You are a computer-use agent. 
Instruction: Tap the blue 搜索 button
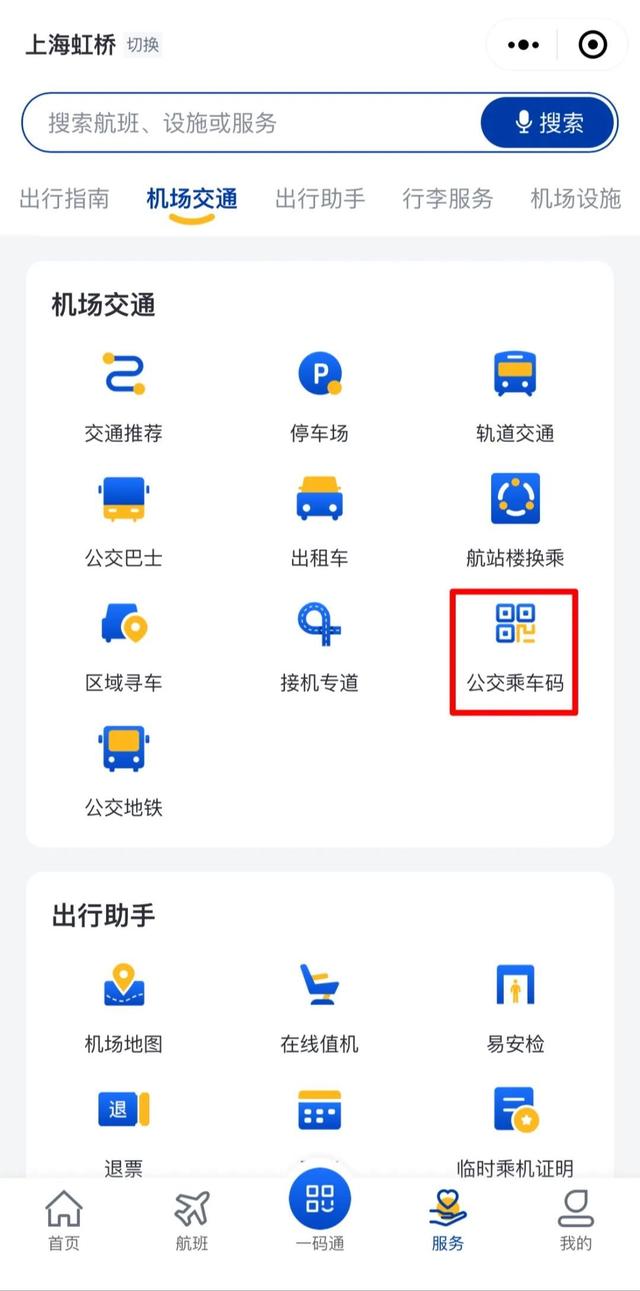pyautogui.click(x=549, y=123)
